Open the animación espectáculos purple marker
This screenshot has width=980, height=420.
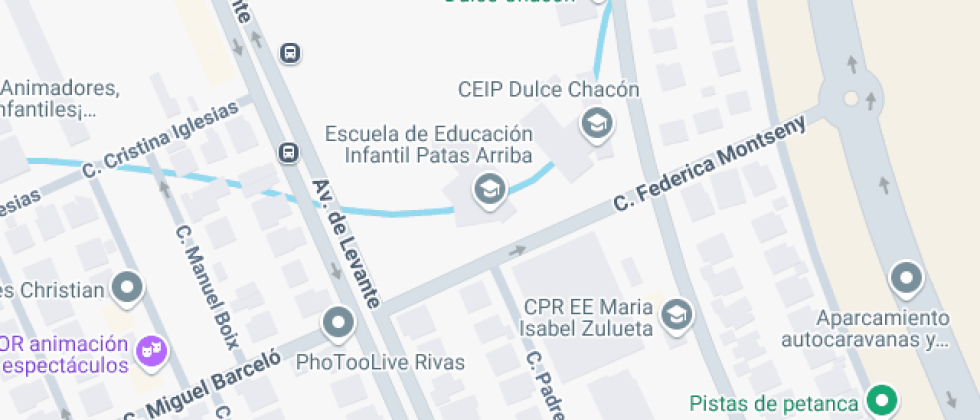click(152, 351)
